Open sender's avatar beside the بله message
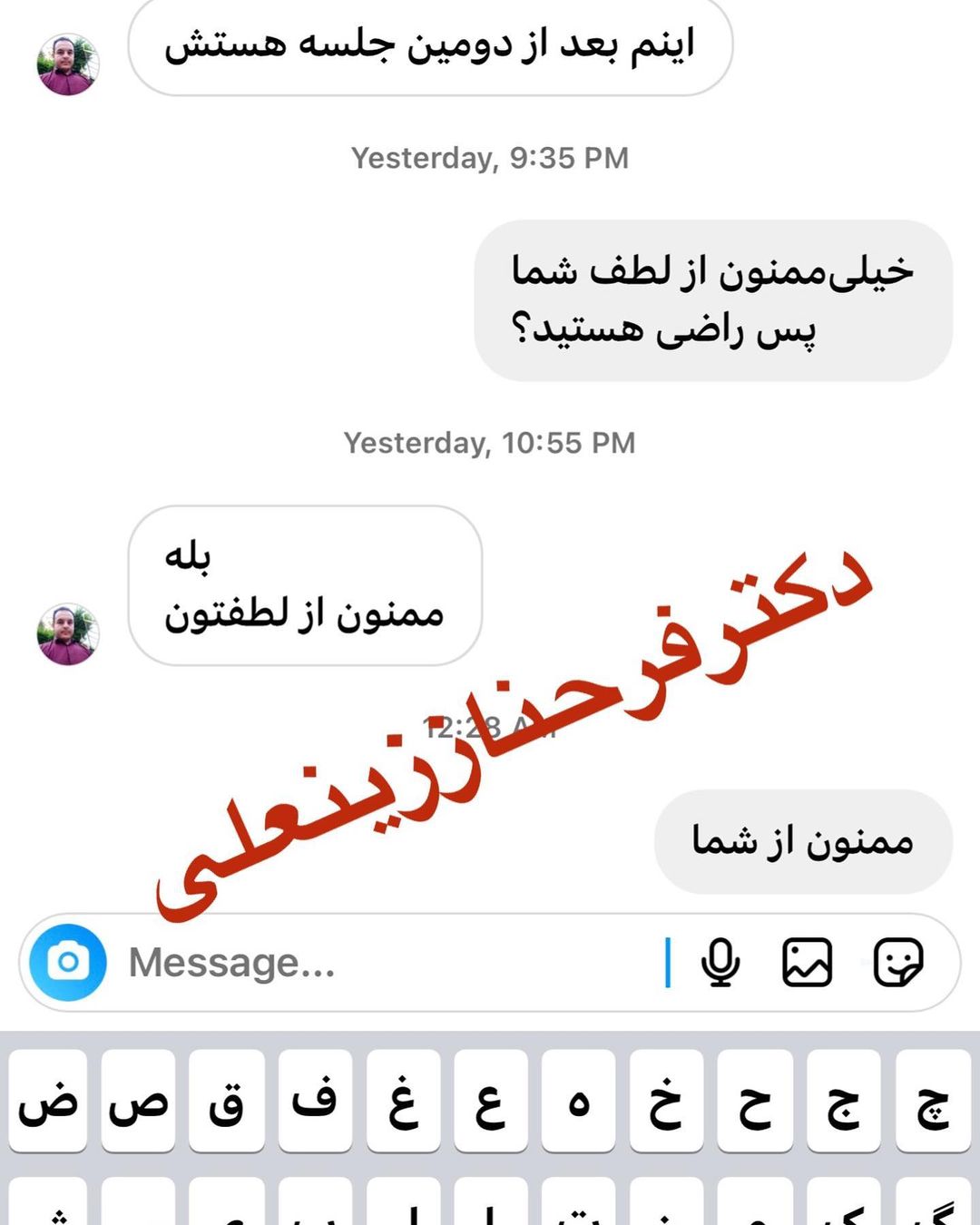Image resolution: width=980 pixels, height=1225 pixels. [x=67, y=634]
